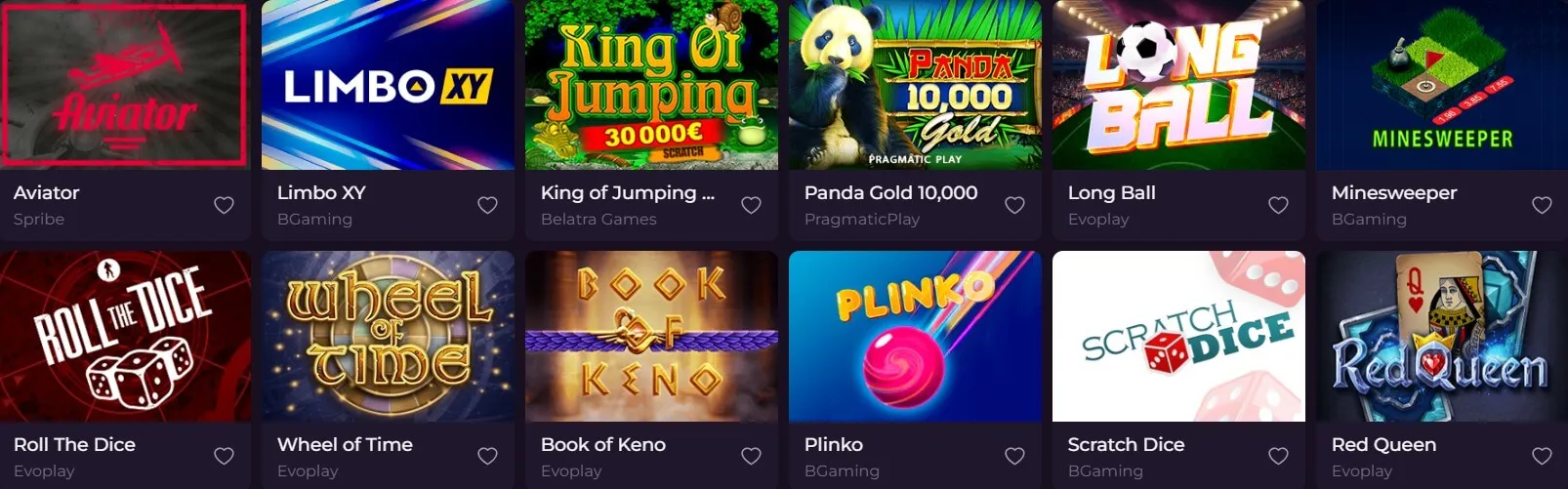Open Wheel of Time game
The width and height of the screenshot is (1568, 489).
click(x=388, y=337)
